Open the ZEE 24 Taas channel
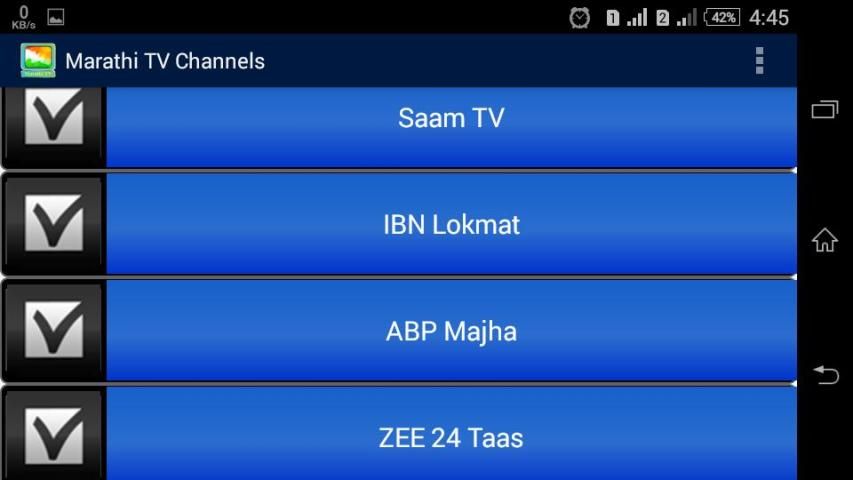The height and width of the screenshot is (480, 853). (x=451, y=437)
